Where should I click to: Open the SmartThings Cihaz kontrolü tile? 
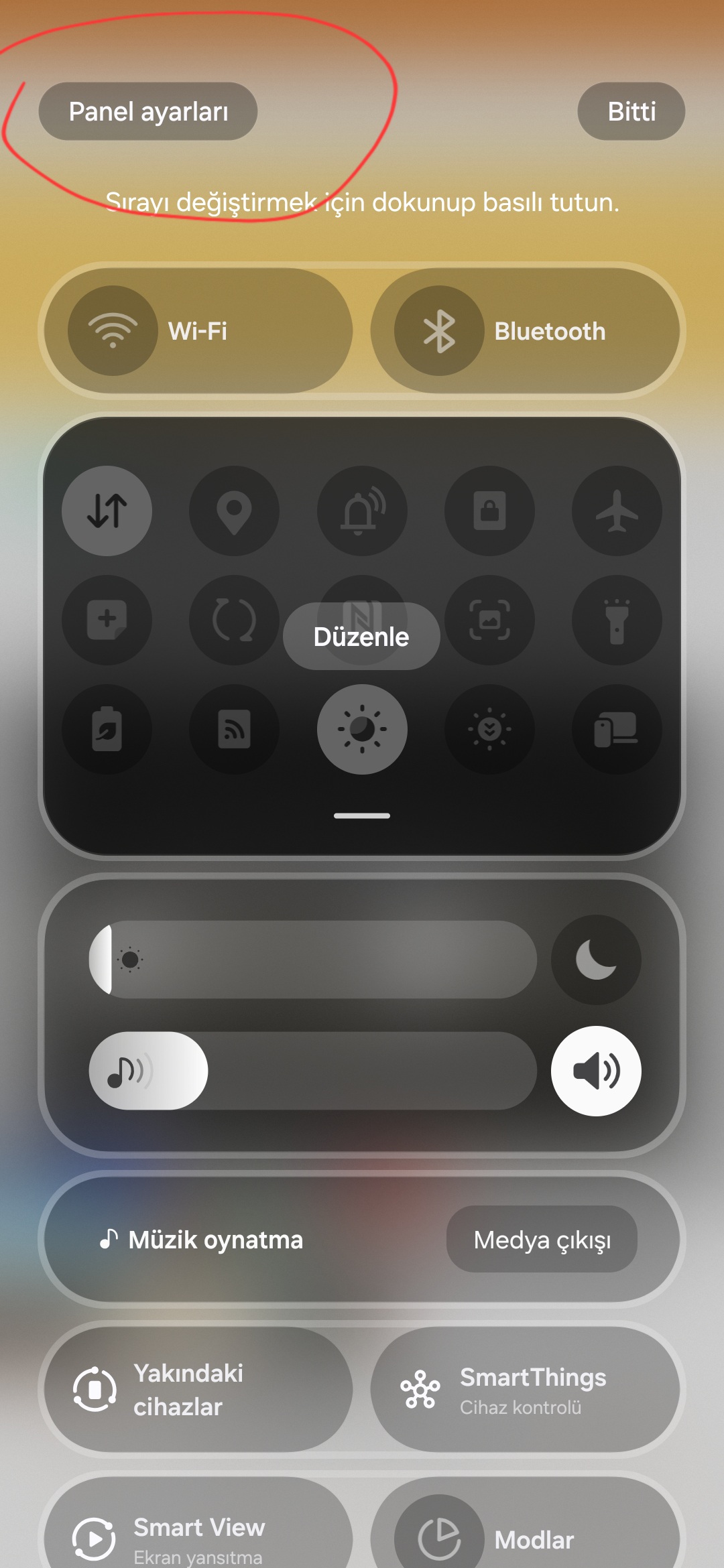pyautogui.click(x=525, y=1390)
